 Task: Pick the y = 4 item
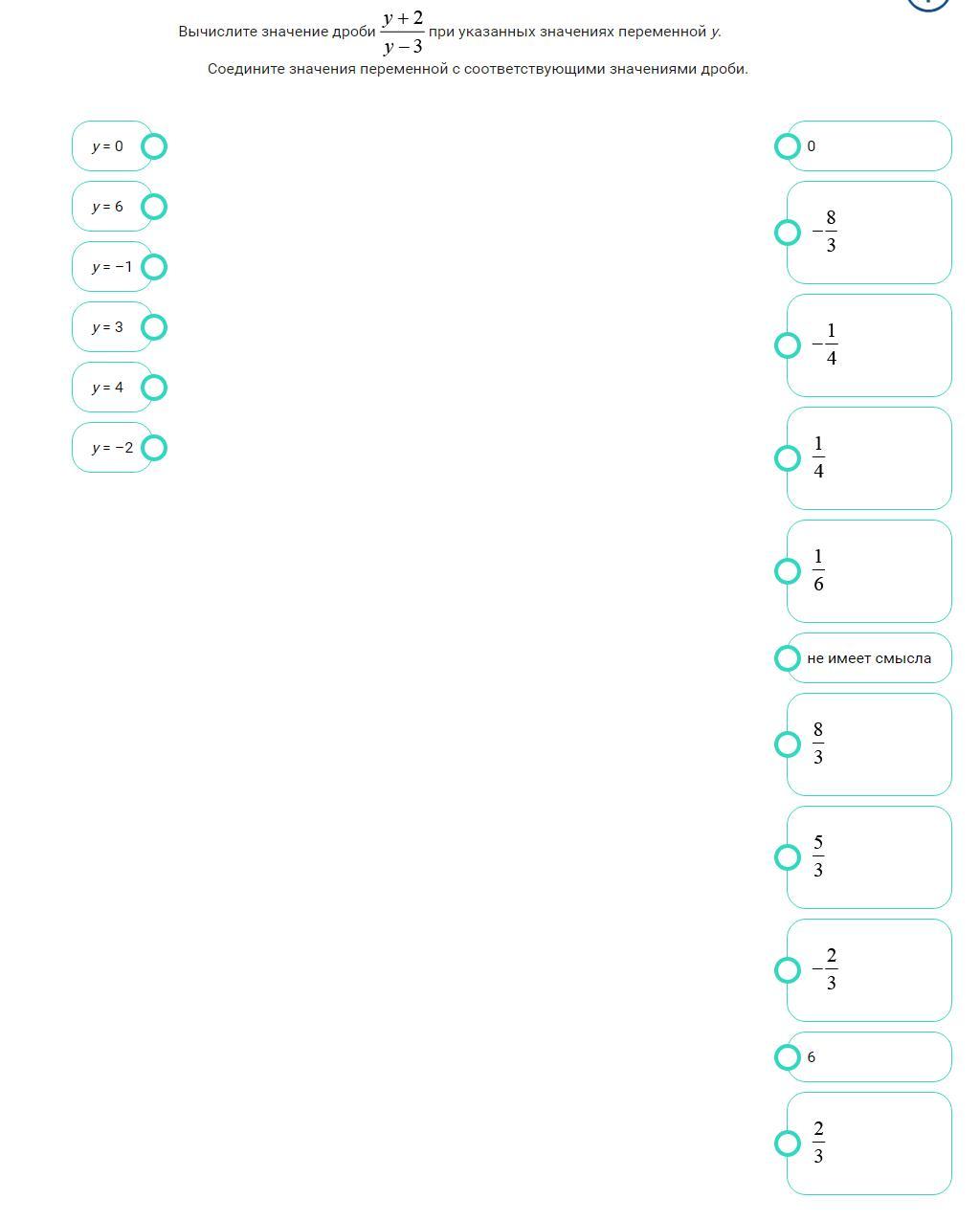coord(113,388)
